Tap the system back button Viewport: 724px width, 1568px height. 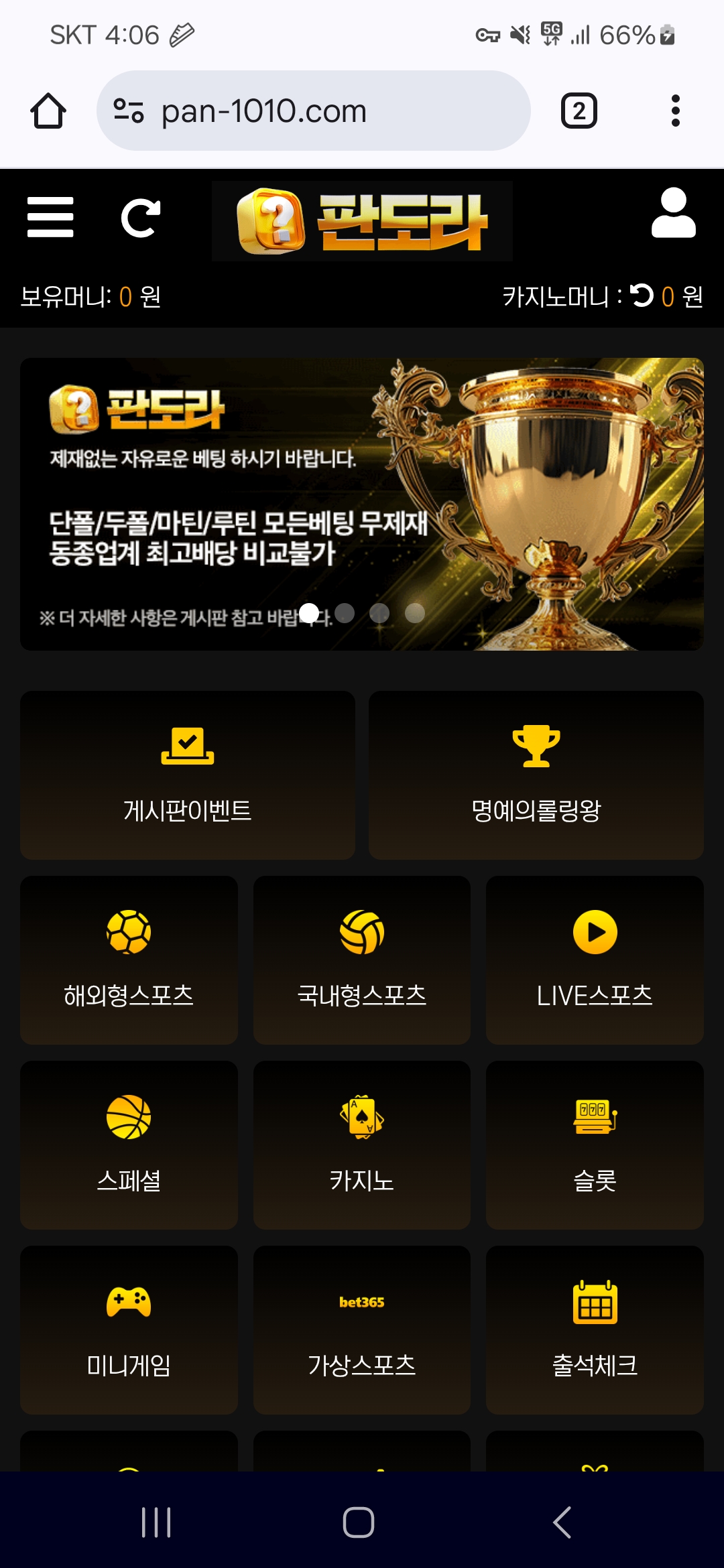pyautogui.click(x=562, y=1522)
